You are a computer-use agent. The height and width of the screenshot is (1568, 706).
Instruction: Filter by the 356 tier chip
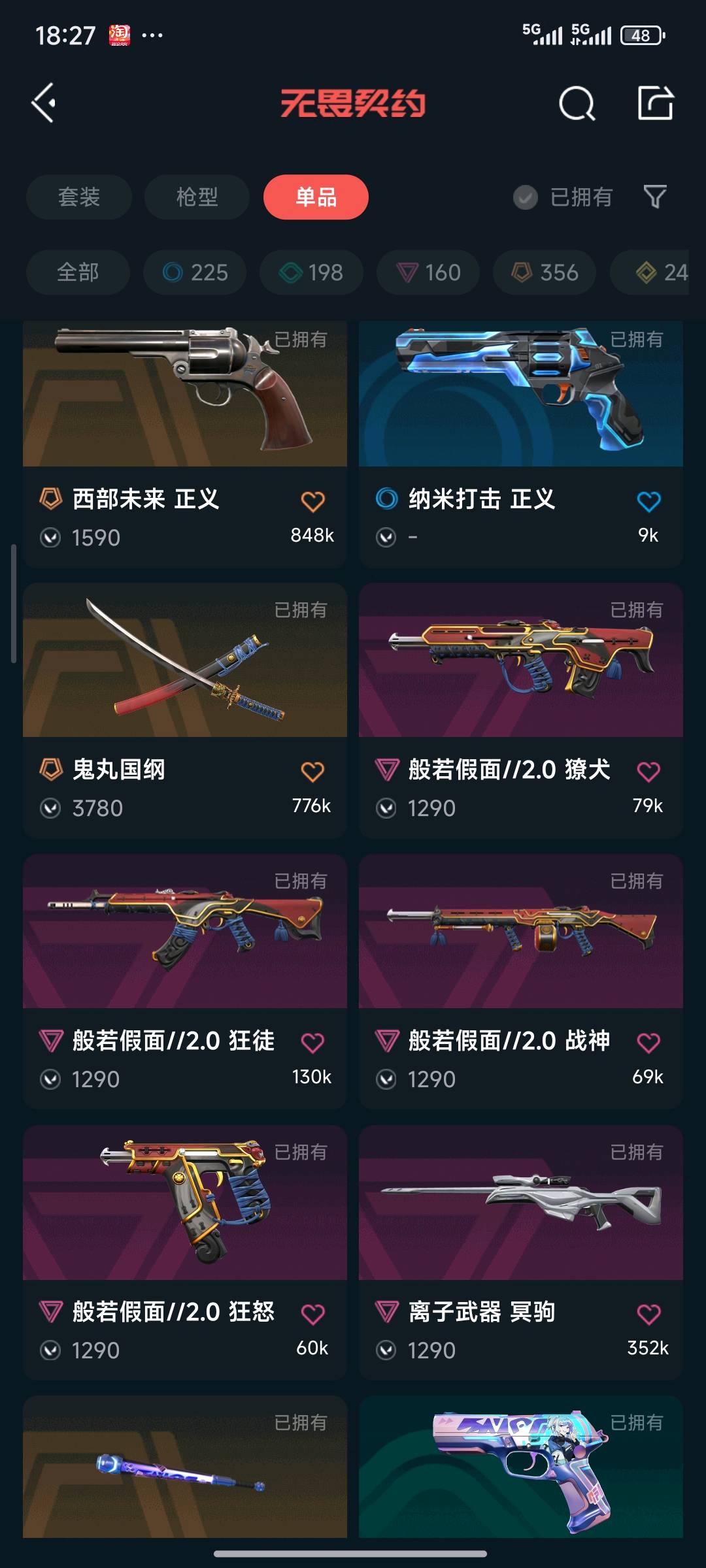coord(545,272)
